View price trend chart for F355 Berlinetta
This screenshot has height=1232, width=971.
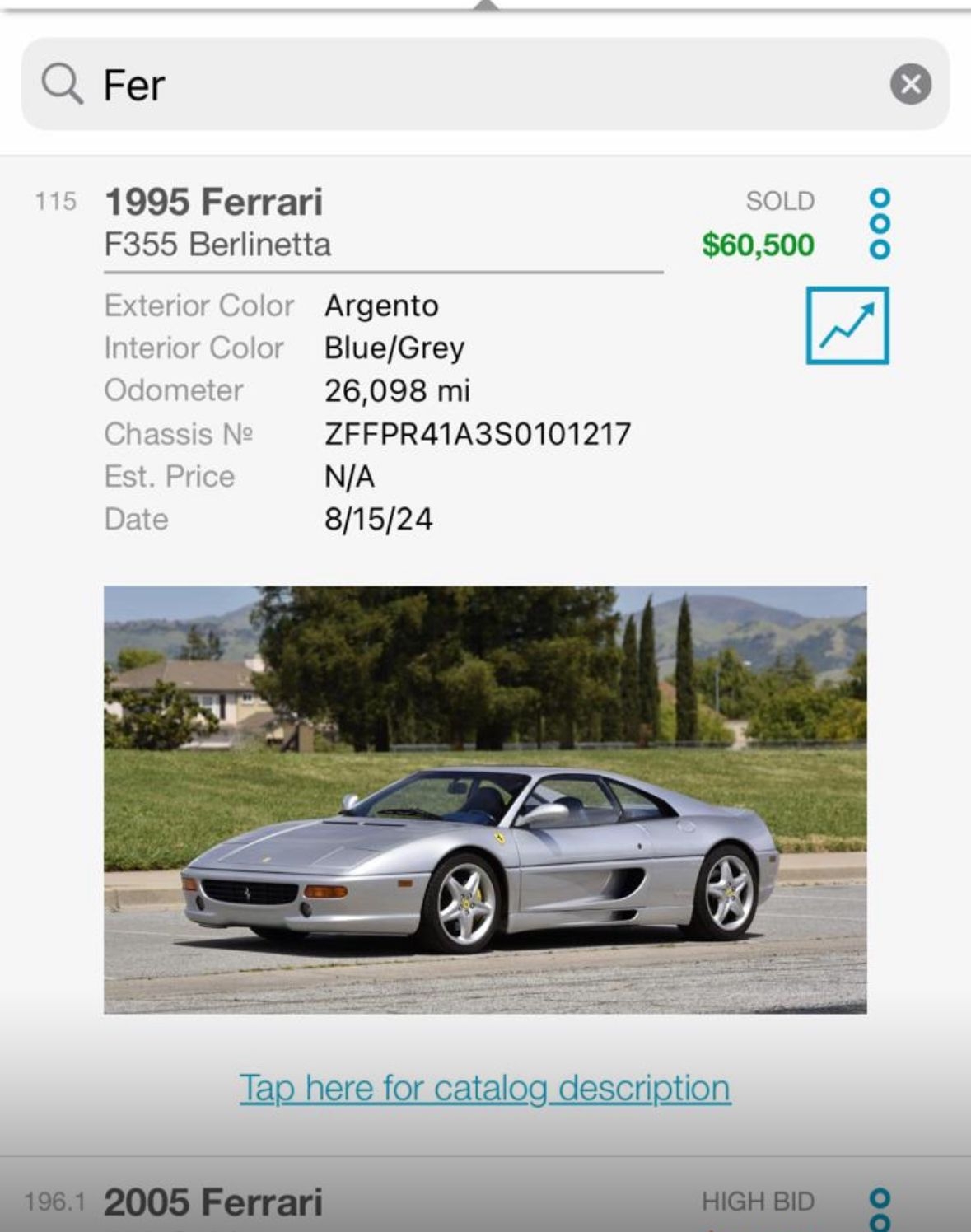(847, 325)
